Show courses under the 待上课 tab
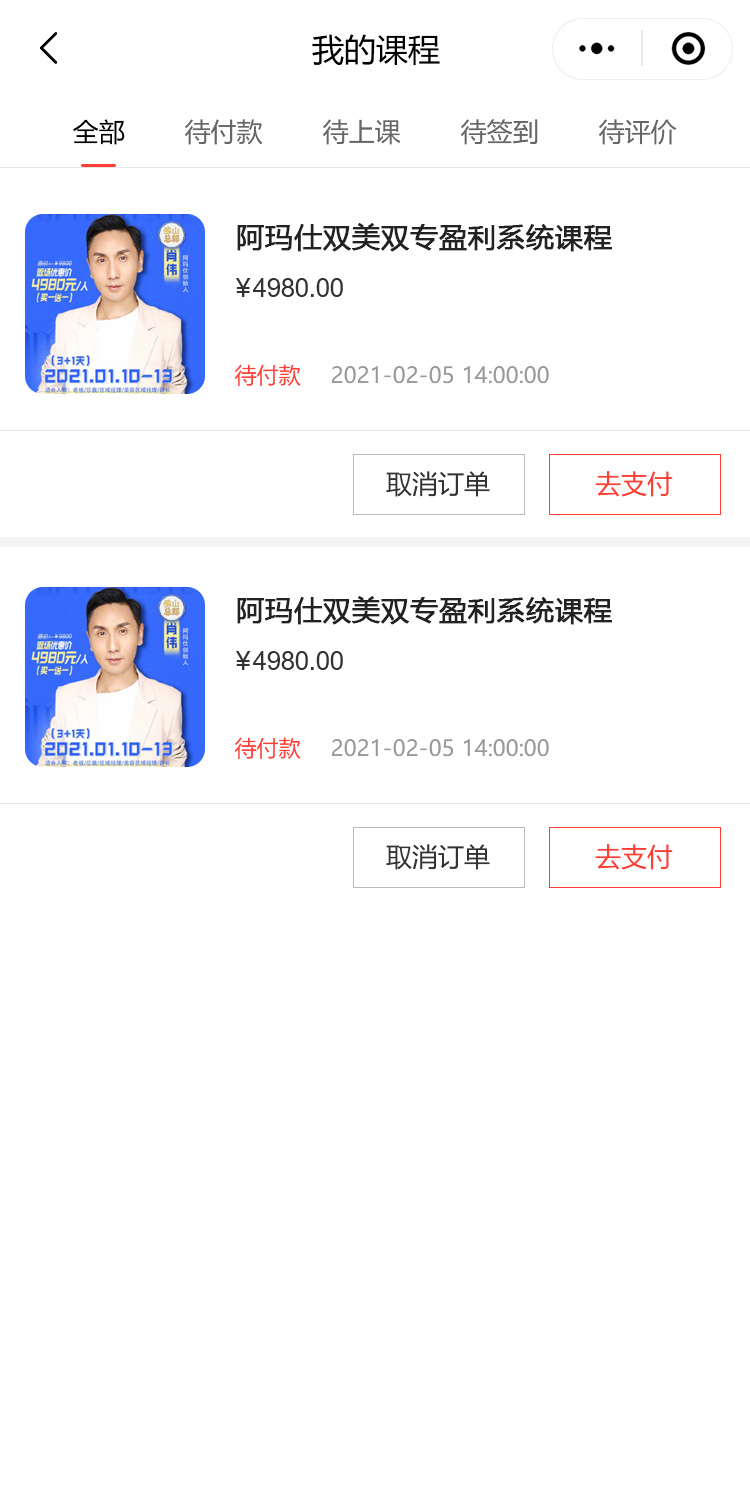The height and width of the screenshot is (1500, 750). (x=362, y=132)
